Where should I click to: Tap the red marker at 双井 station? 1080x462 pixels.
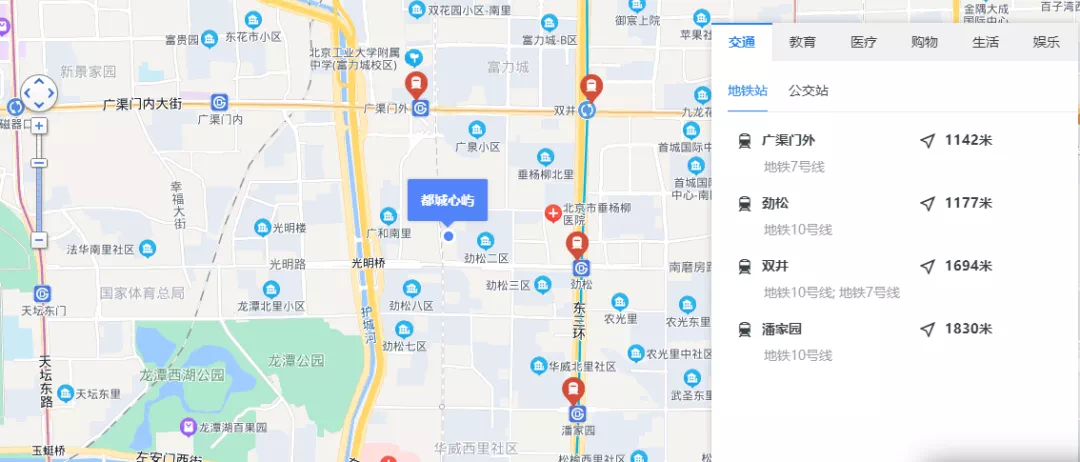click(x=591, y=88)
